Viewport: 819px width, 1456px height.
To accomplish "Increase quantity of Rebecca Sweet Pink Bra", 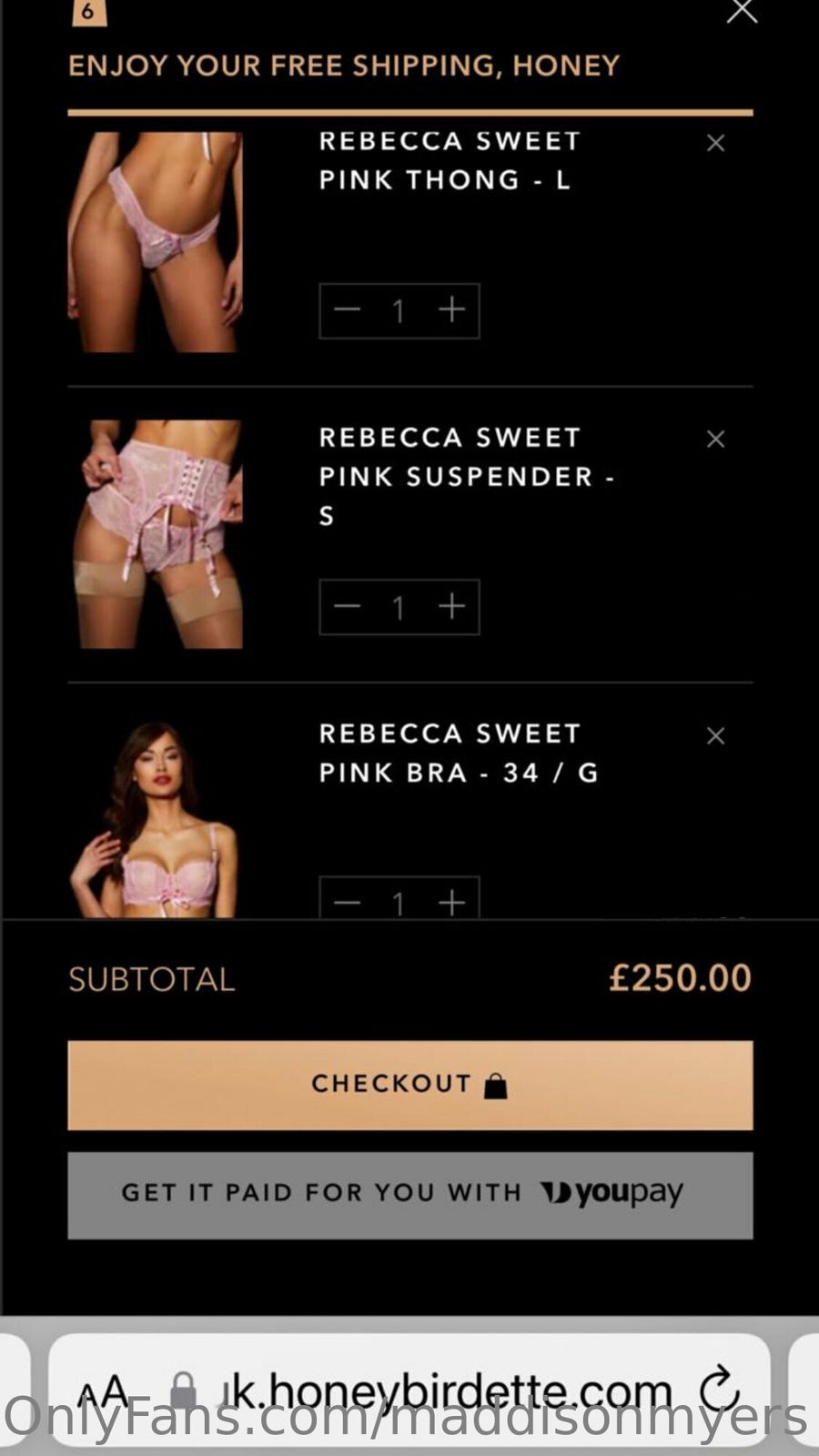I will [451, 902].
